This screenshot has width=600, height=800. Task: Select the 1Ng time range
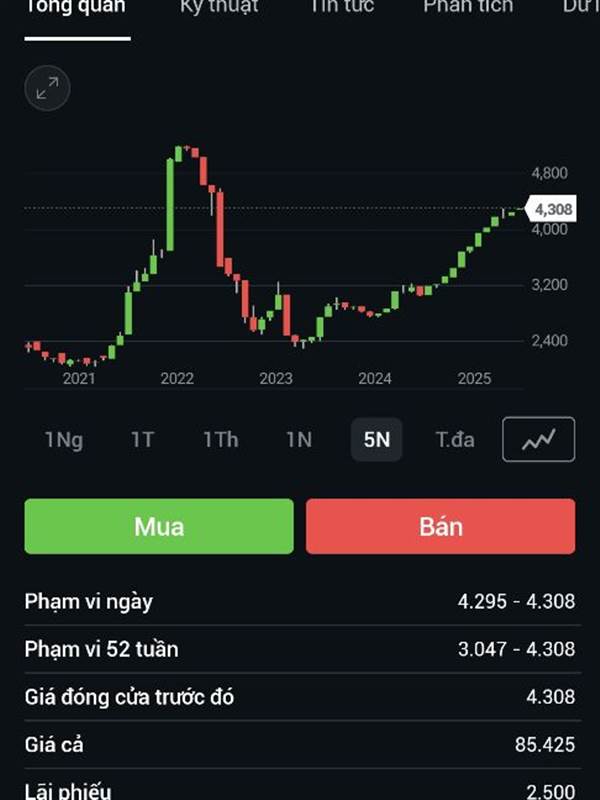click(x=64, y=440)
